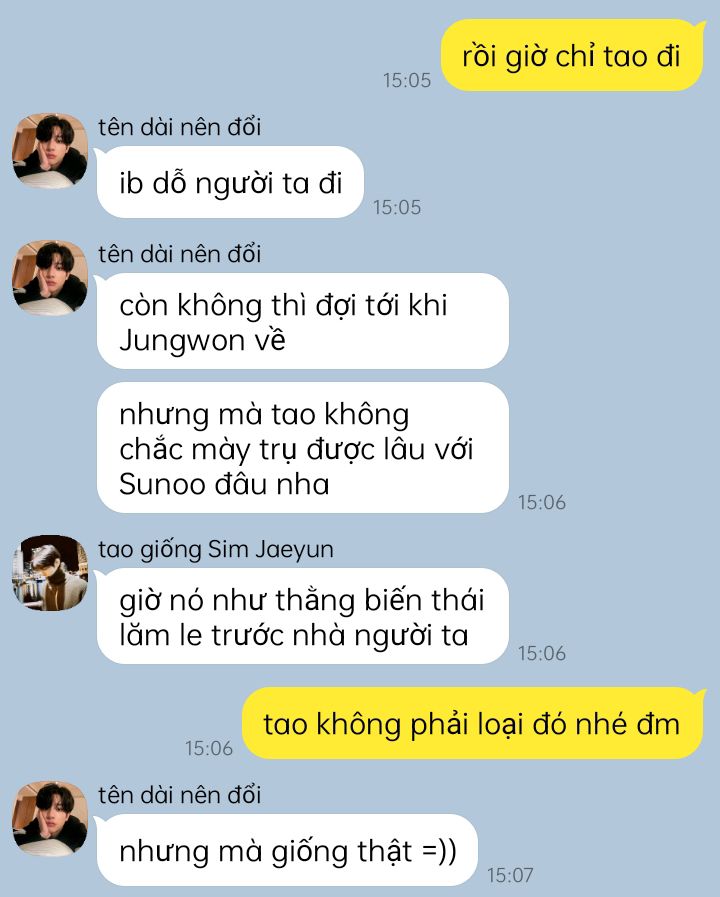Open avatar next to the Jungwon message
This screenshot has height=897, width=720.
50,278
